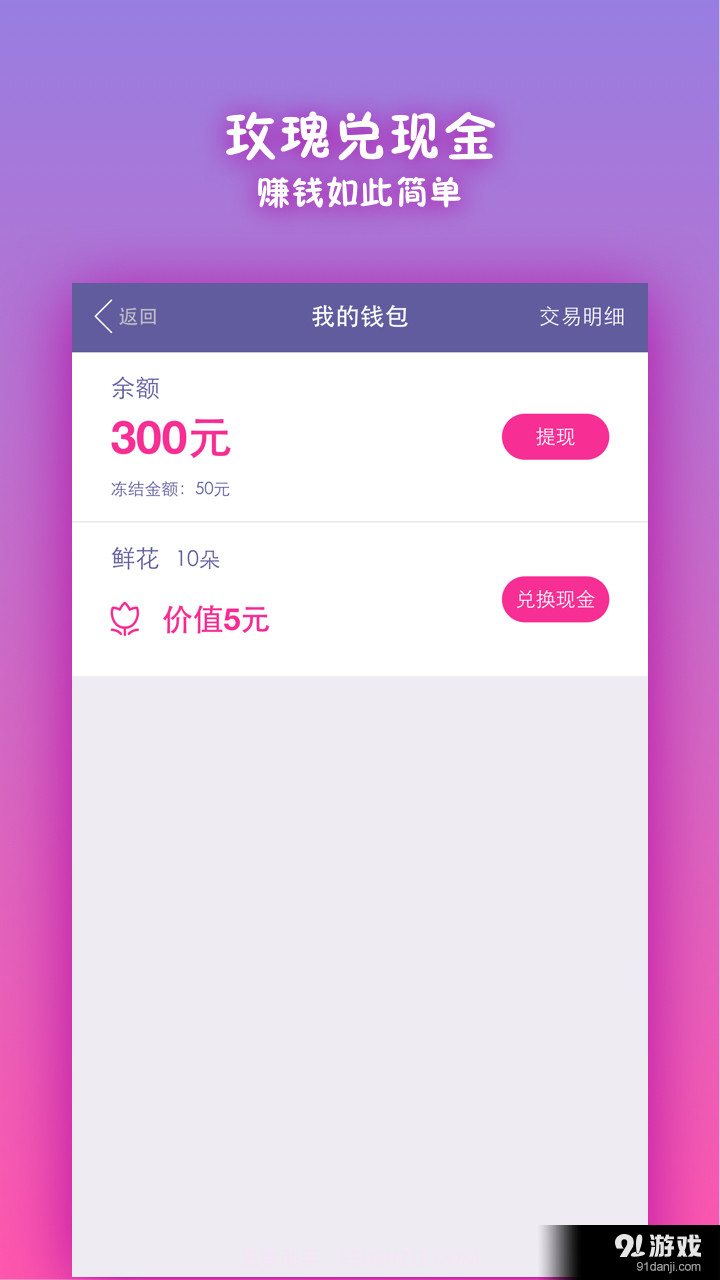Click the 300元 balance amount
The image size is (720, 1280).
click(x=171, y=438)
